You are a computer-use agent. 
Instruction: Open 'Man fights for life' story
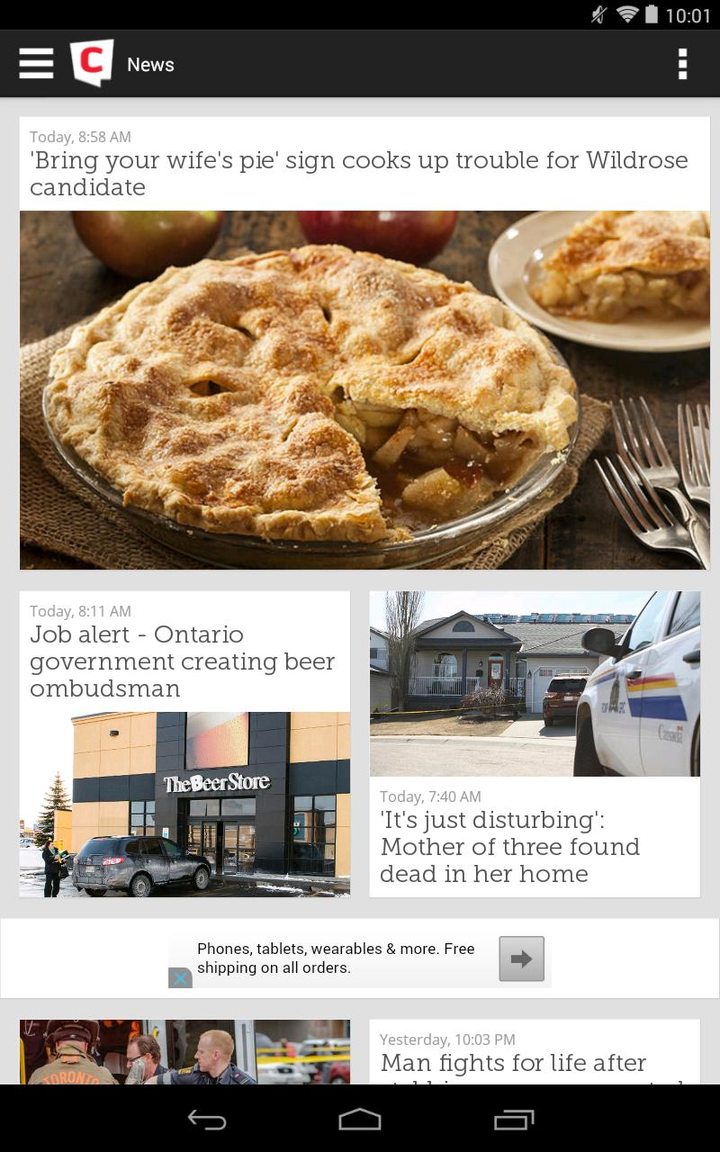coord(534,1061)
